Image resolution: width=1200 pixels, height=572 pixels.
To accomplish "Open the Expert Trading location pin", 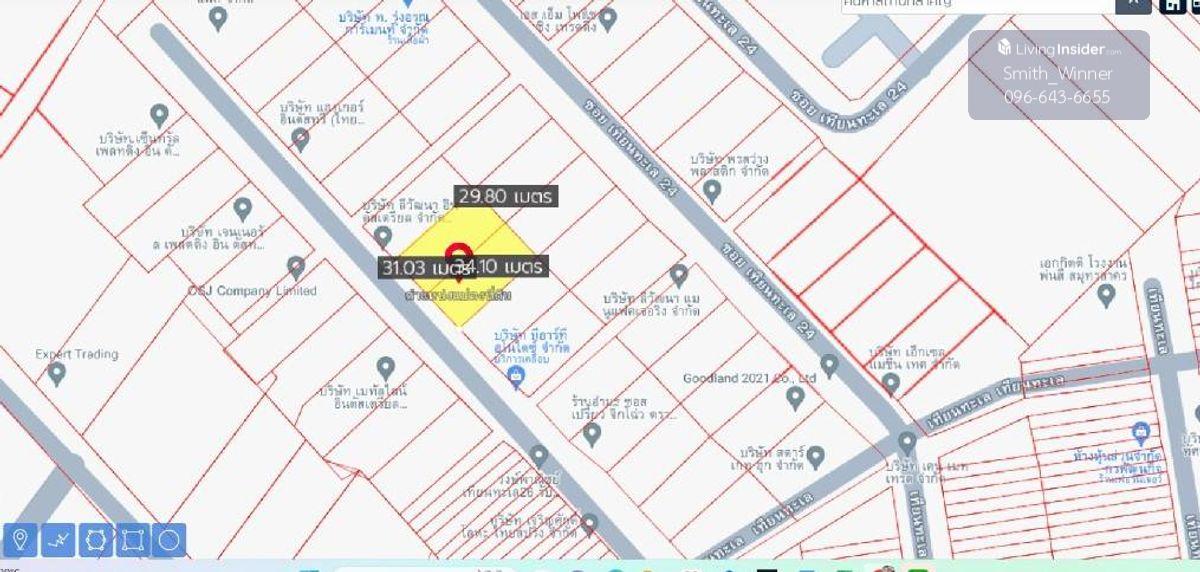I will pos(57,373).
